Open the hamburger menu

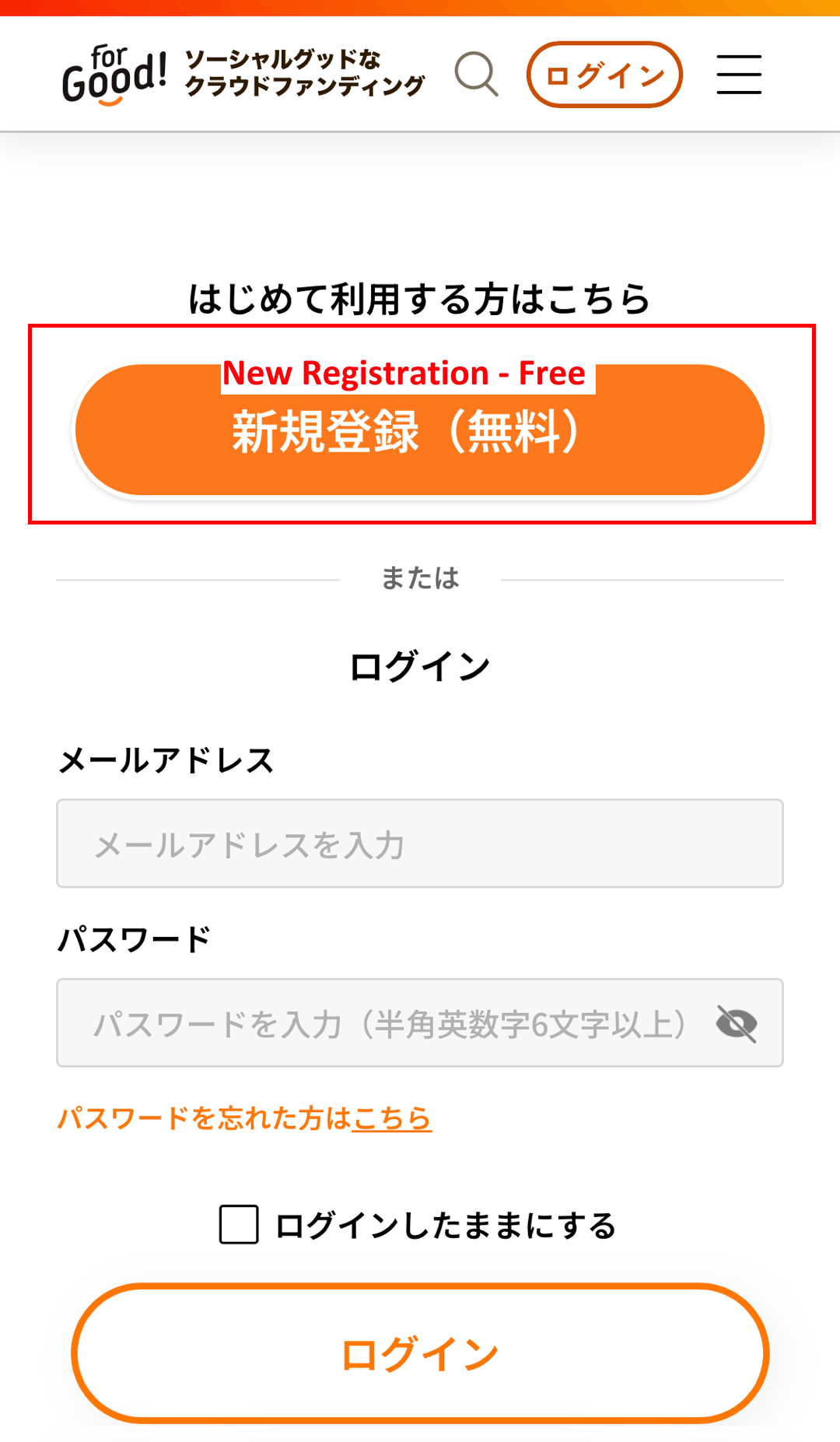[738, 75]
